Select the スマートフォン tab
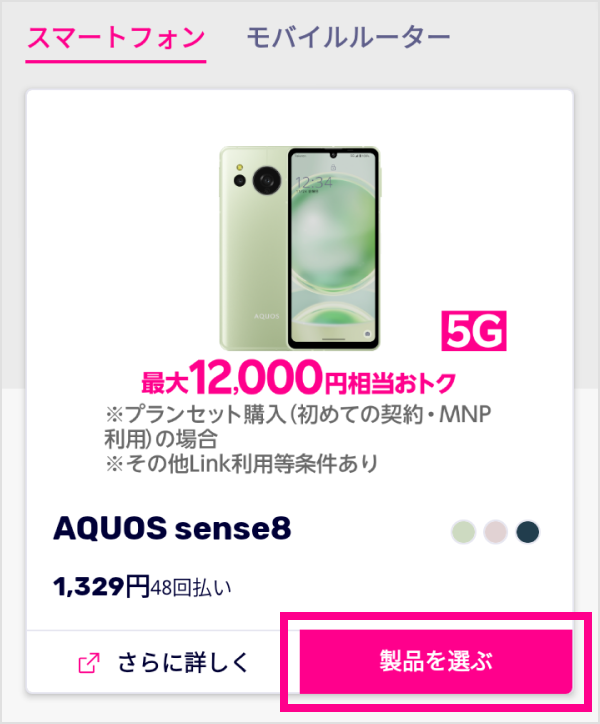This screenshot has height=724, width=600. point(116,38)
